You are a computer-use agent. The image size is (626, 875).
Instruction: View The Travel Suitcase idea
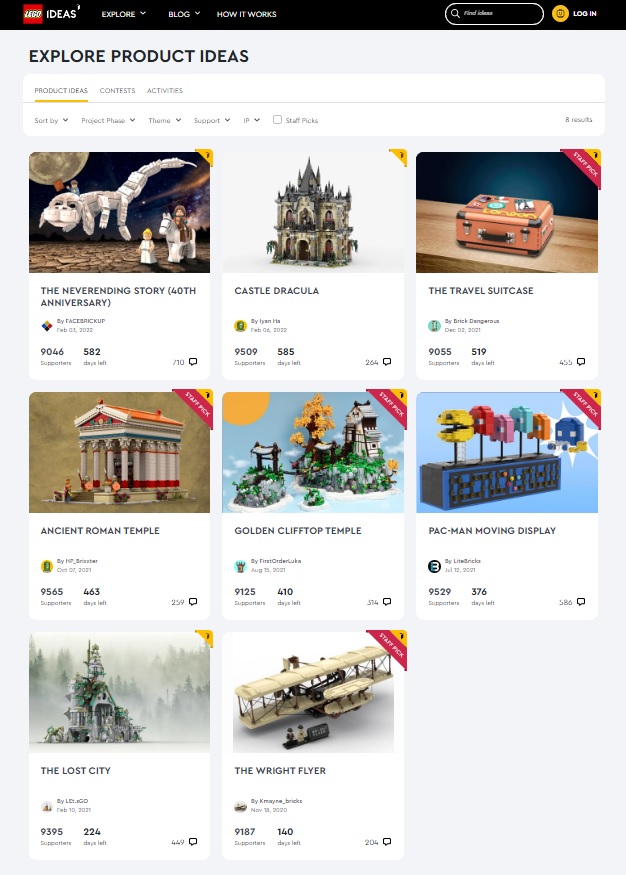coord(481,291)
